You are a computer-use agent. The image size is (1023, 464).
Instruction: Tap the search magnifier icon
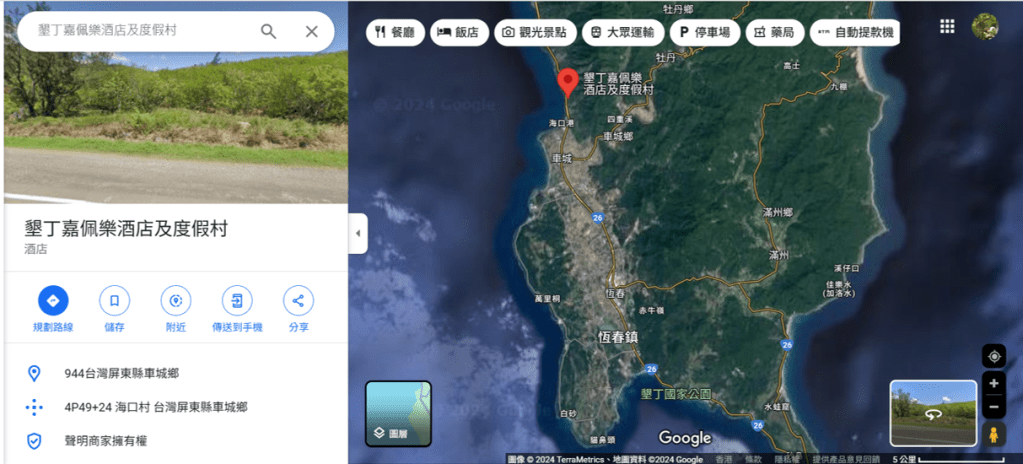tap(268, 31)
